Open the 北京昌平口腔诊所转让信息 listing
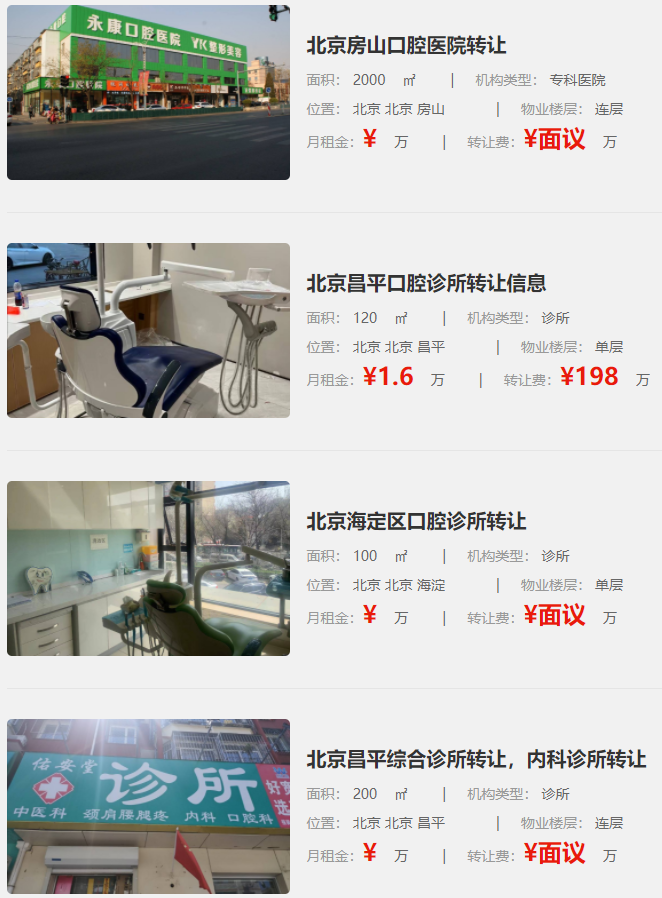 point(426,284)
